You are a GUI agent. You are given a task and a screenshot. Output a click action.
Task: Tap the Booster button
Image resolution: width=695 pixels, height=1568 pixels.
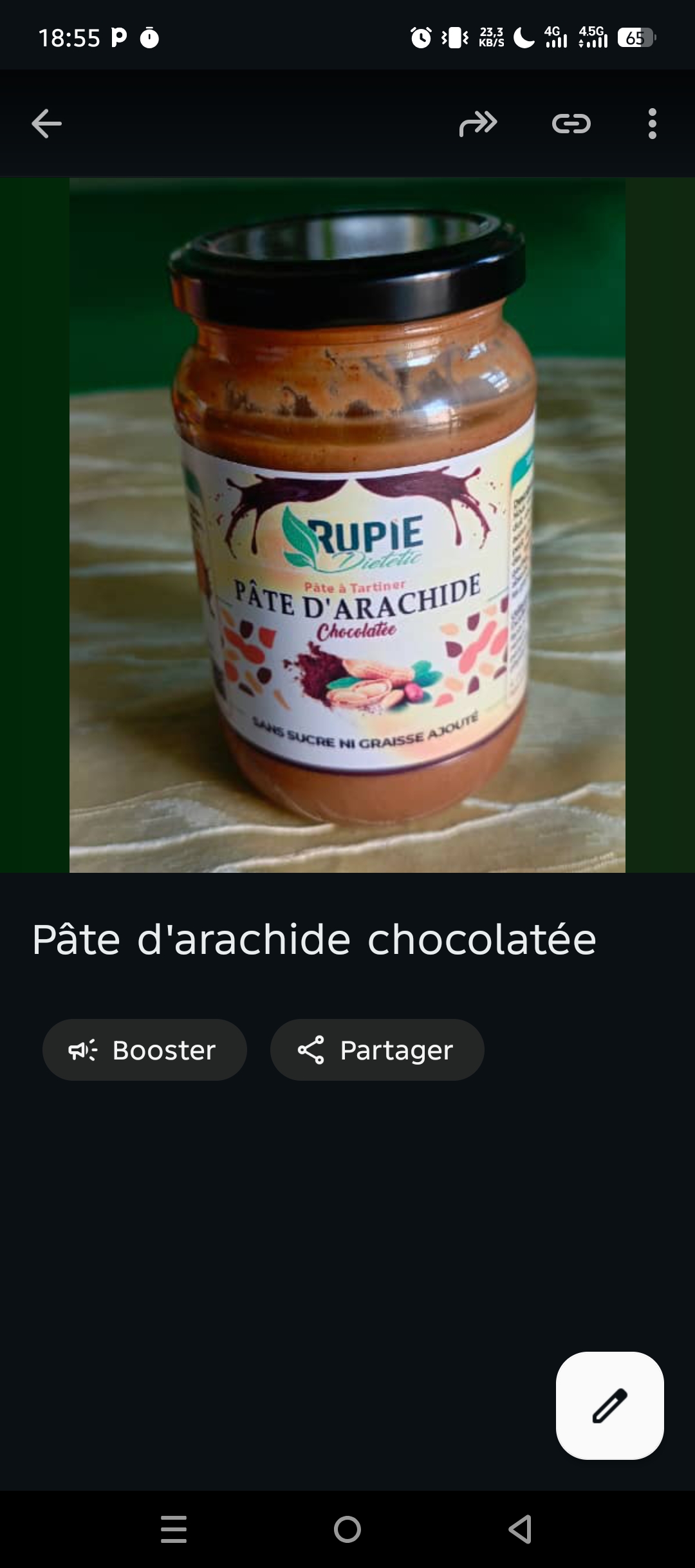click(145, 1050)
